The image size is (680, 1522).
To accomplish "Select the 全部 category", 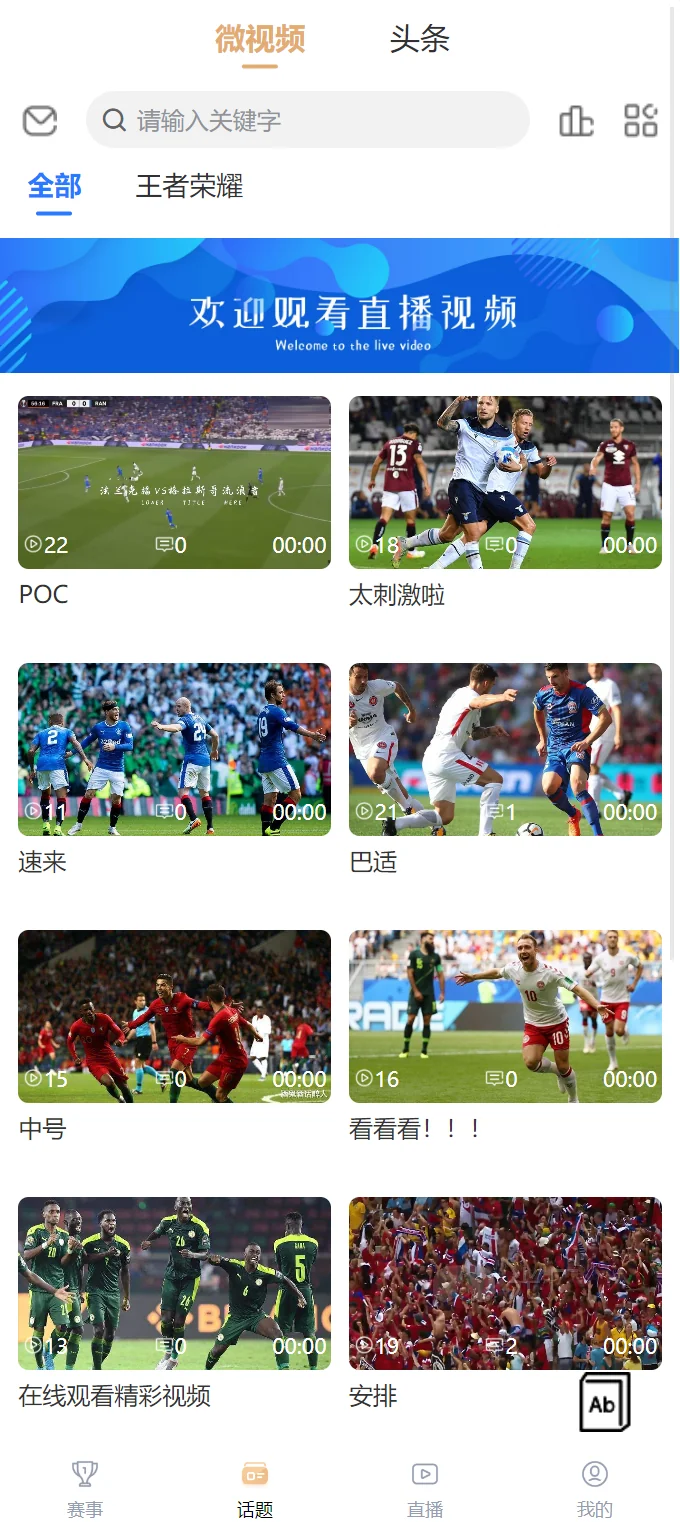I will pos(54,186).
